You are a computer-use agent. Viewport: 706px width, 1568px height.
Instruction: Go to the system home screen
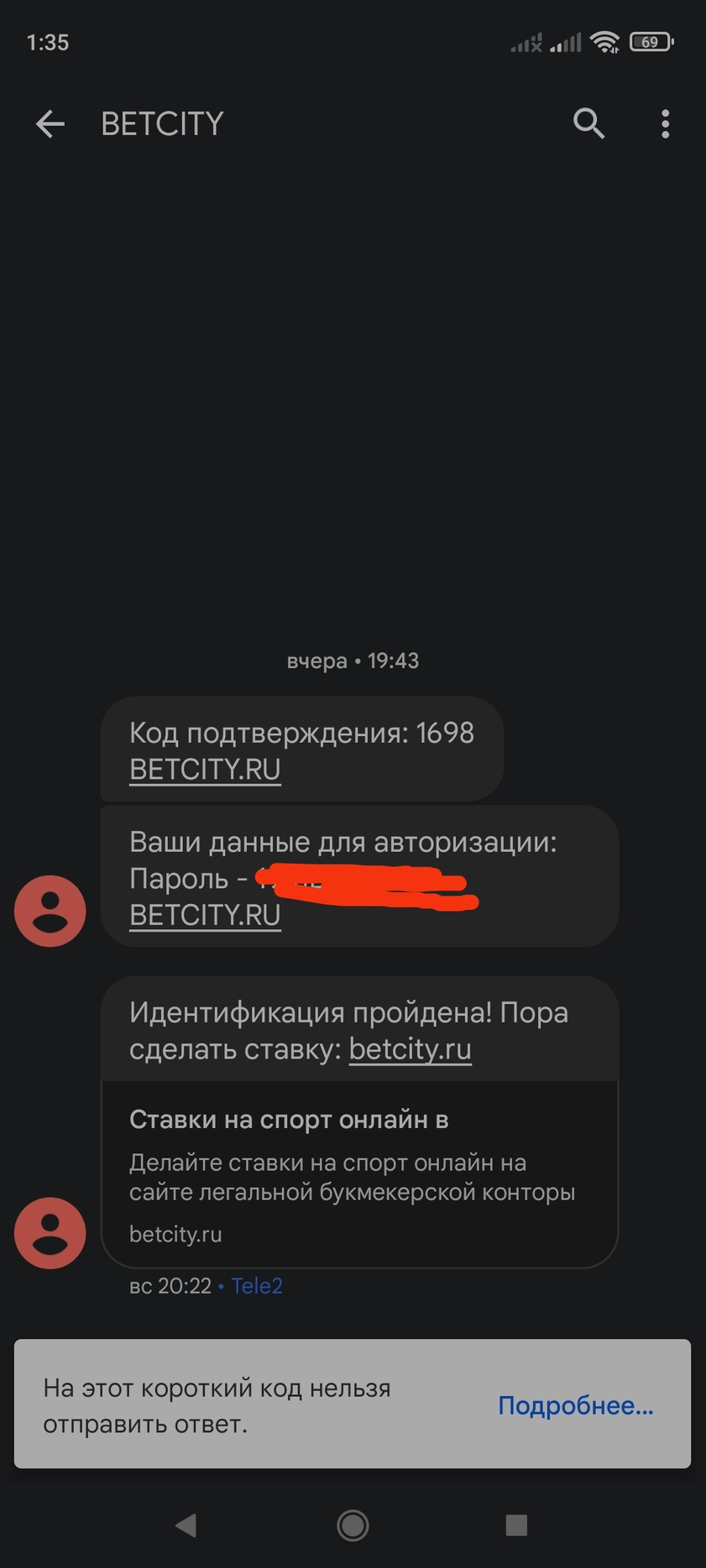coord(353,1525)
